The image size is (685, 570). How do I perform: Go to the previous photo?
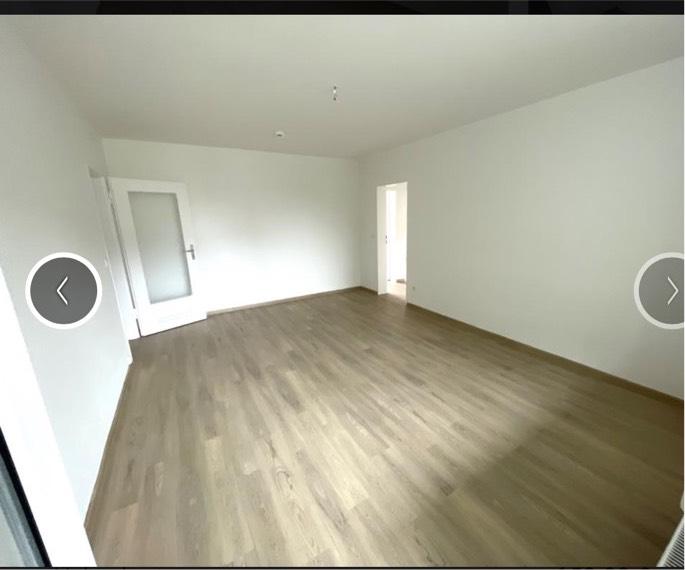[x=63, y=291]
